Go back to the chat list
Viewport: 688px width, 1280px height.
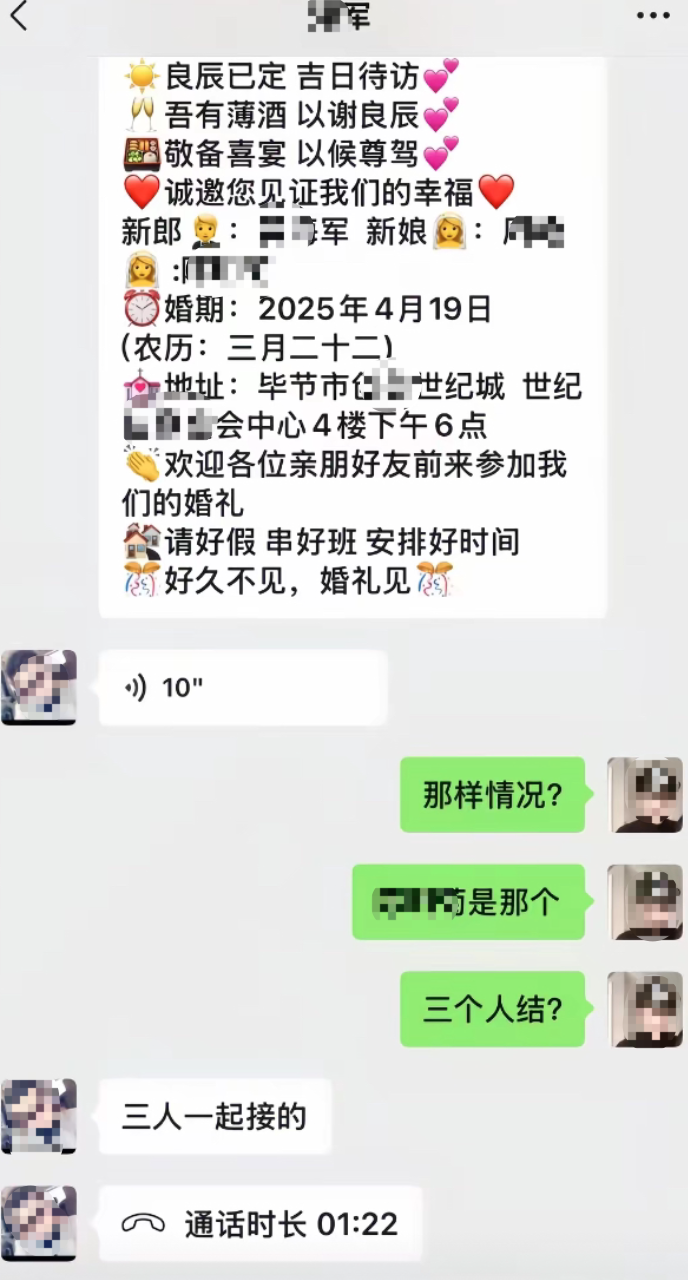[x=19, y=17]
